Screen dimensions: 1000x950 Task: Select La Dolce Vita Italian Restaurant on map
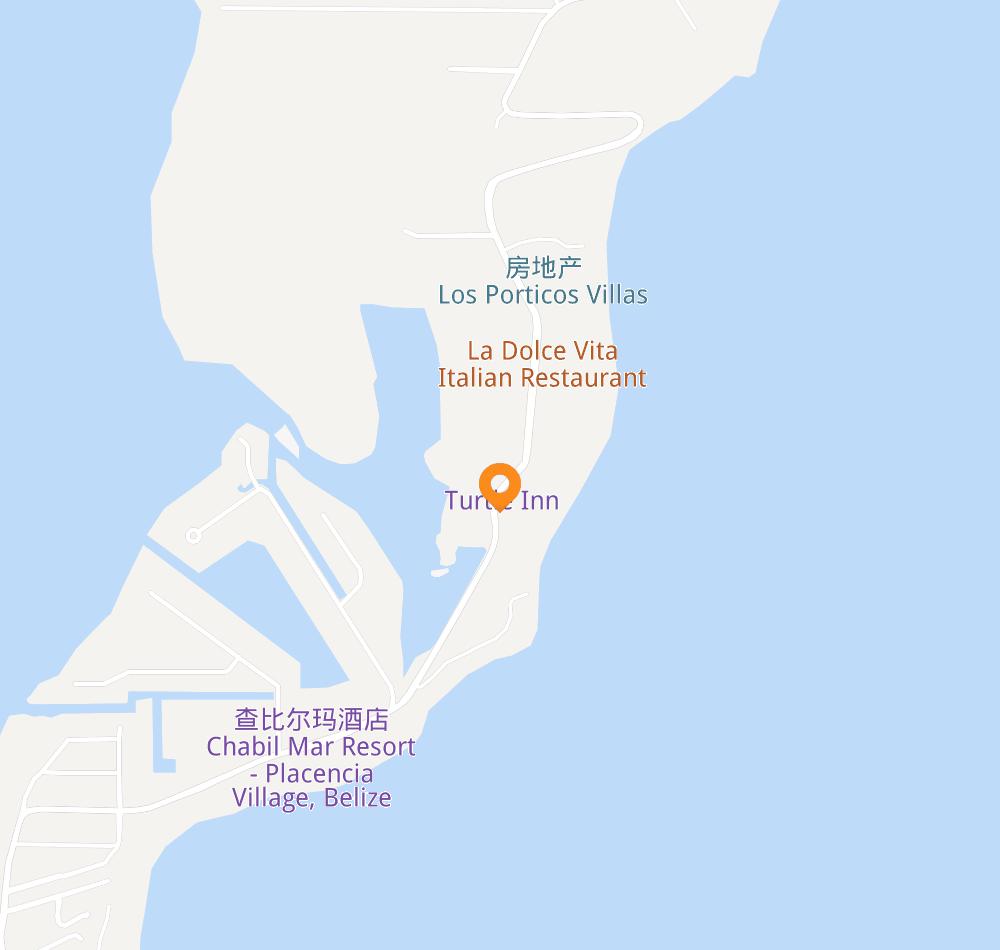542,364
